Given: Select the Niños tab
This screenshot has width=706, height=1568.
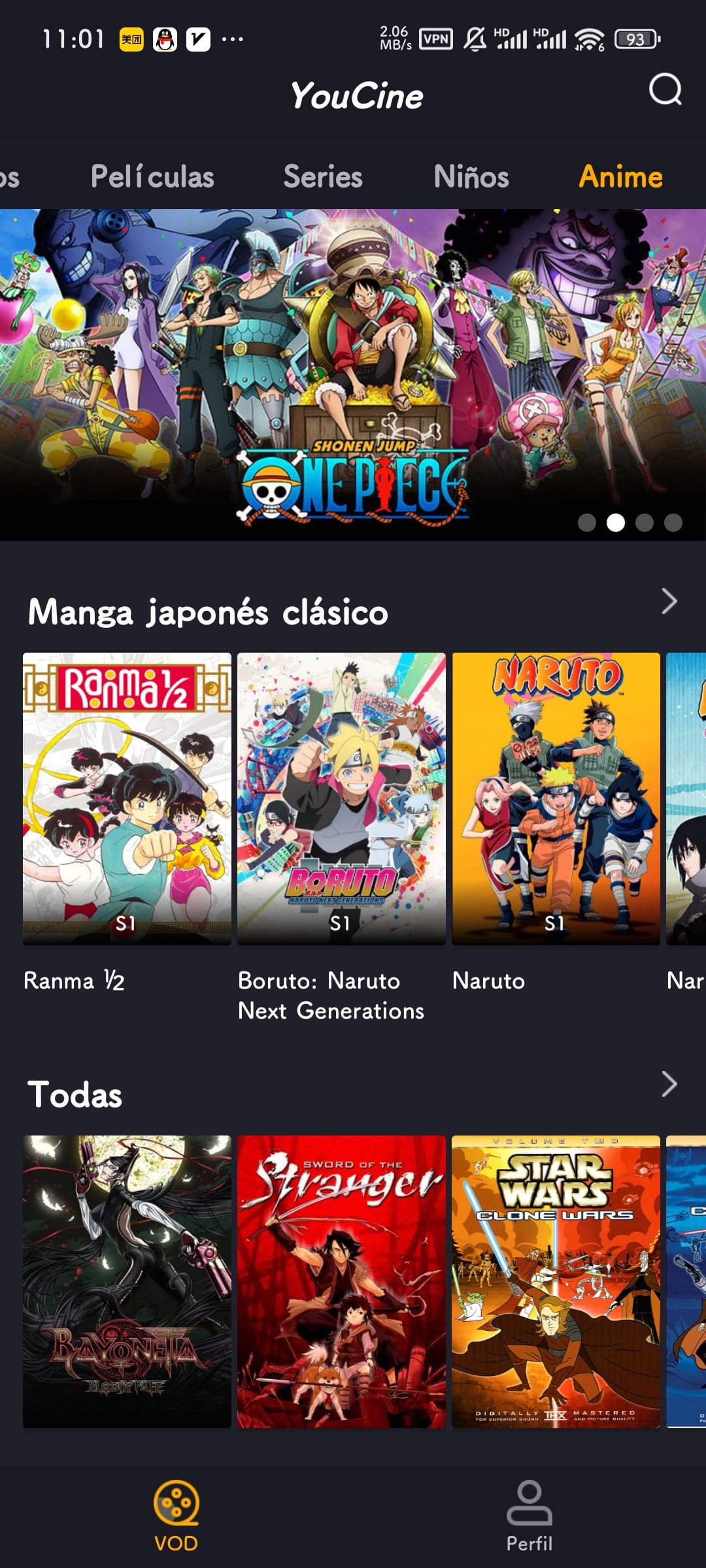Looking at the screenshot, I should [x=471, y=176].
